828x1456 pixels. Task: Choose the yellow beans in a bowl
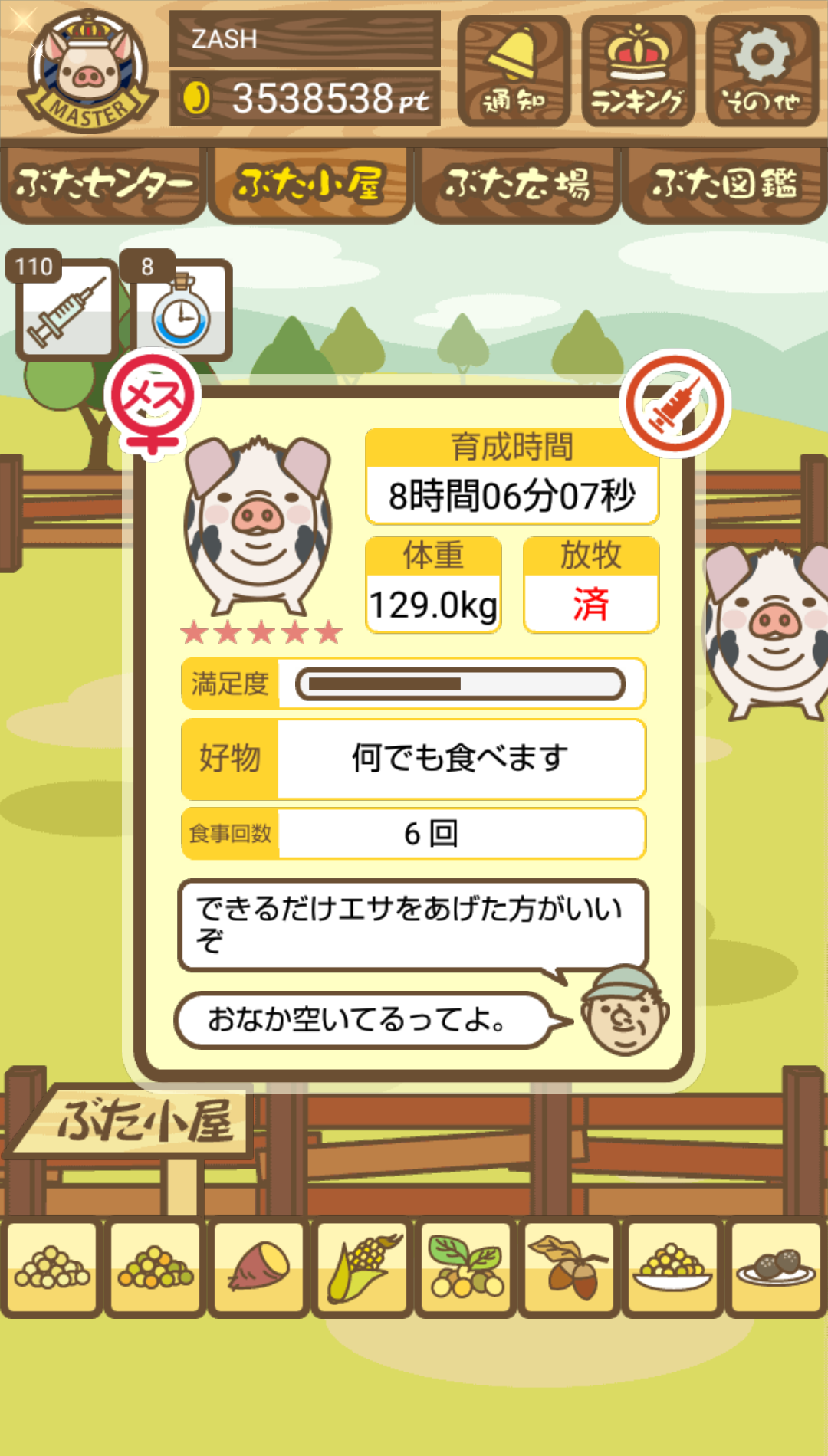pos(672,1267)
